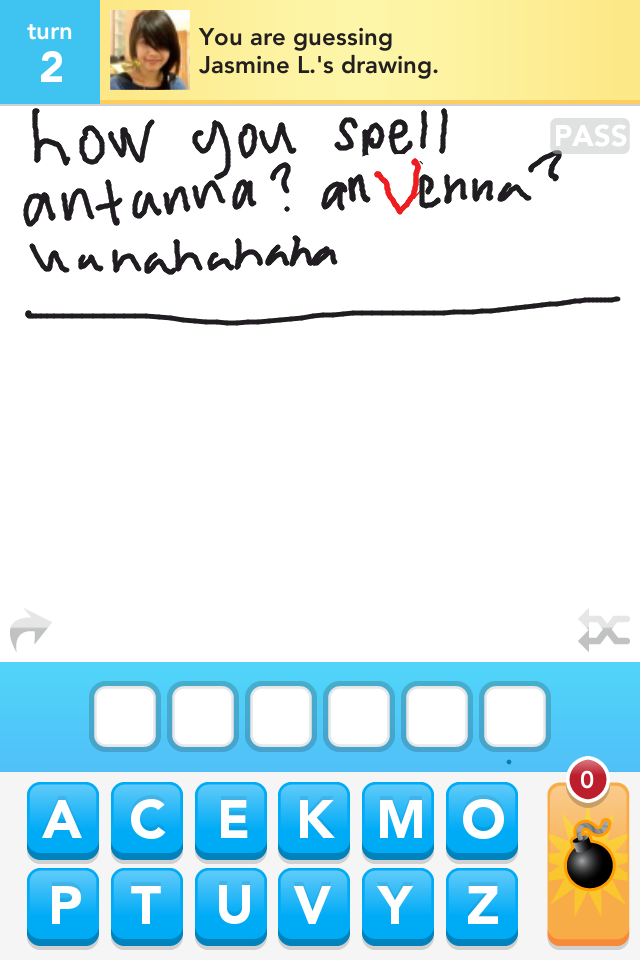Tap the PASS button
Screen dimensions: 640x960
[x=589, y=136]
